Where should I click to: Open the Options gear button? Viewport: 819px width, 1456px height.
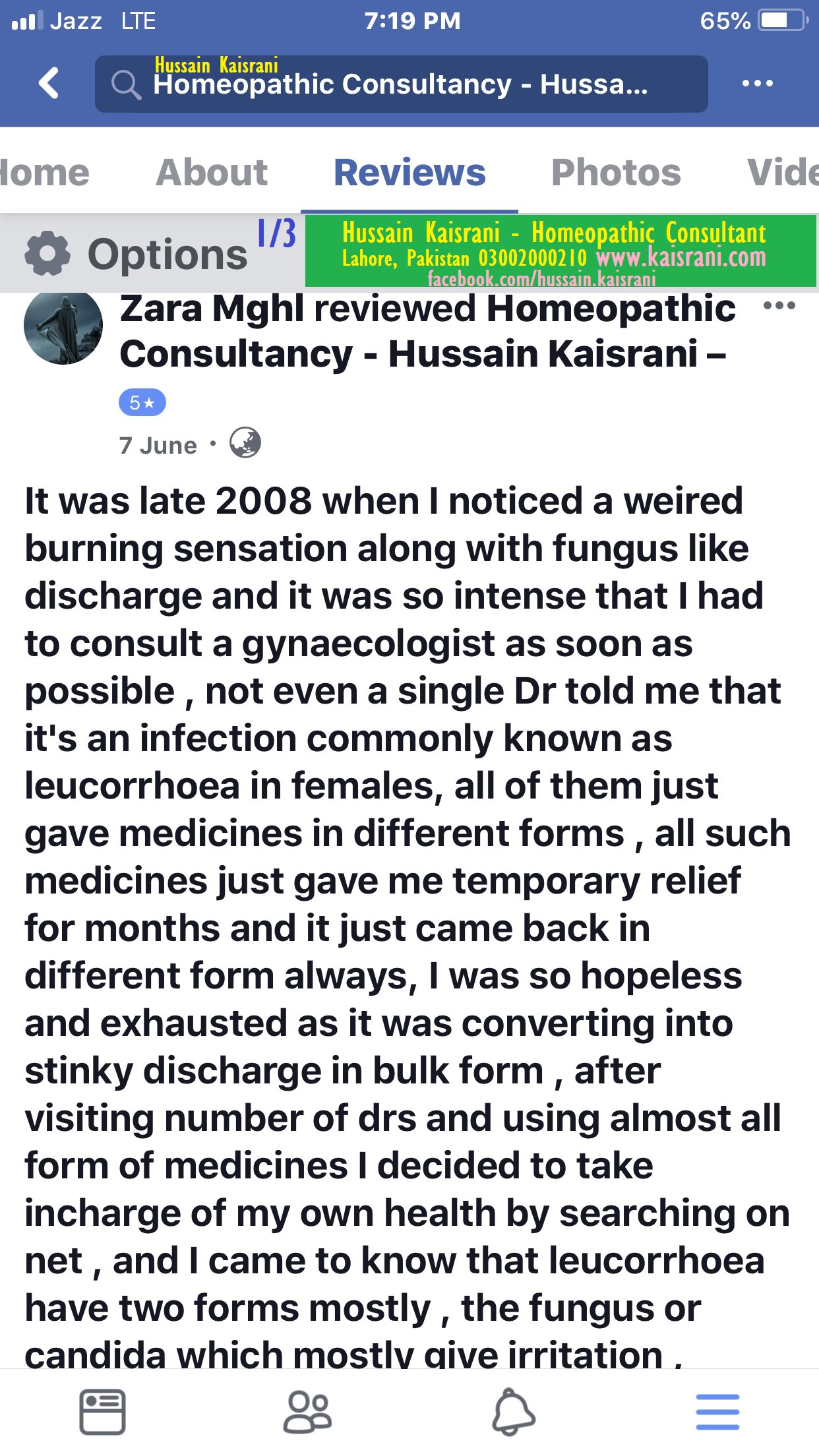136,254
